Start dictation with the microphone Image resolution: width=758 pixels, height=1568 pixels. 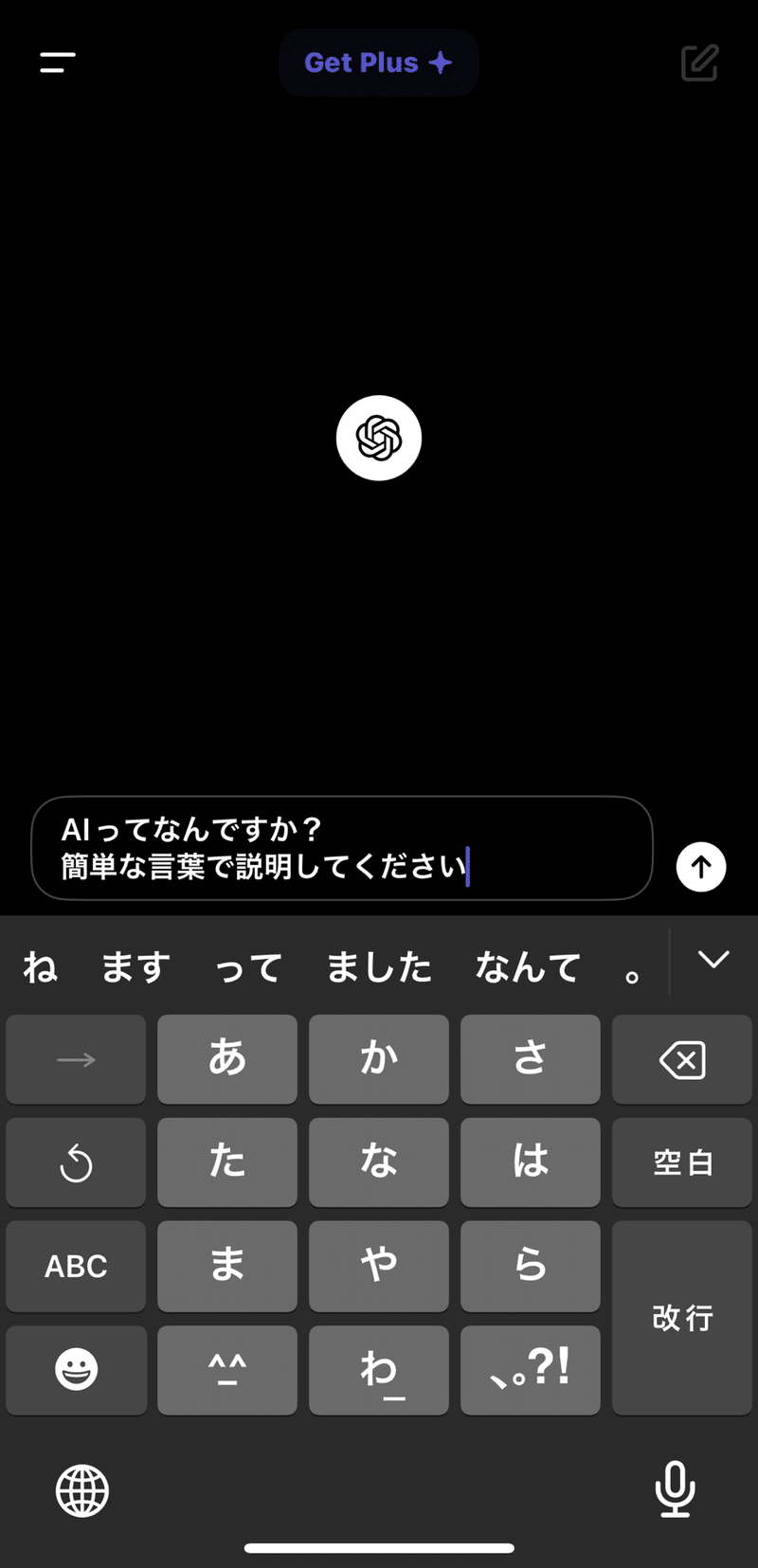675,1488
